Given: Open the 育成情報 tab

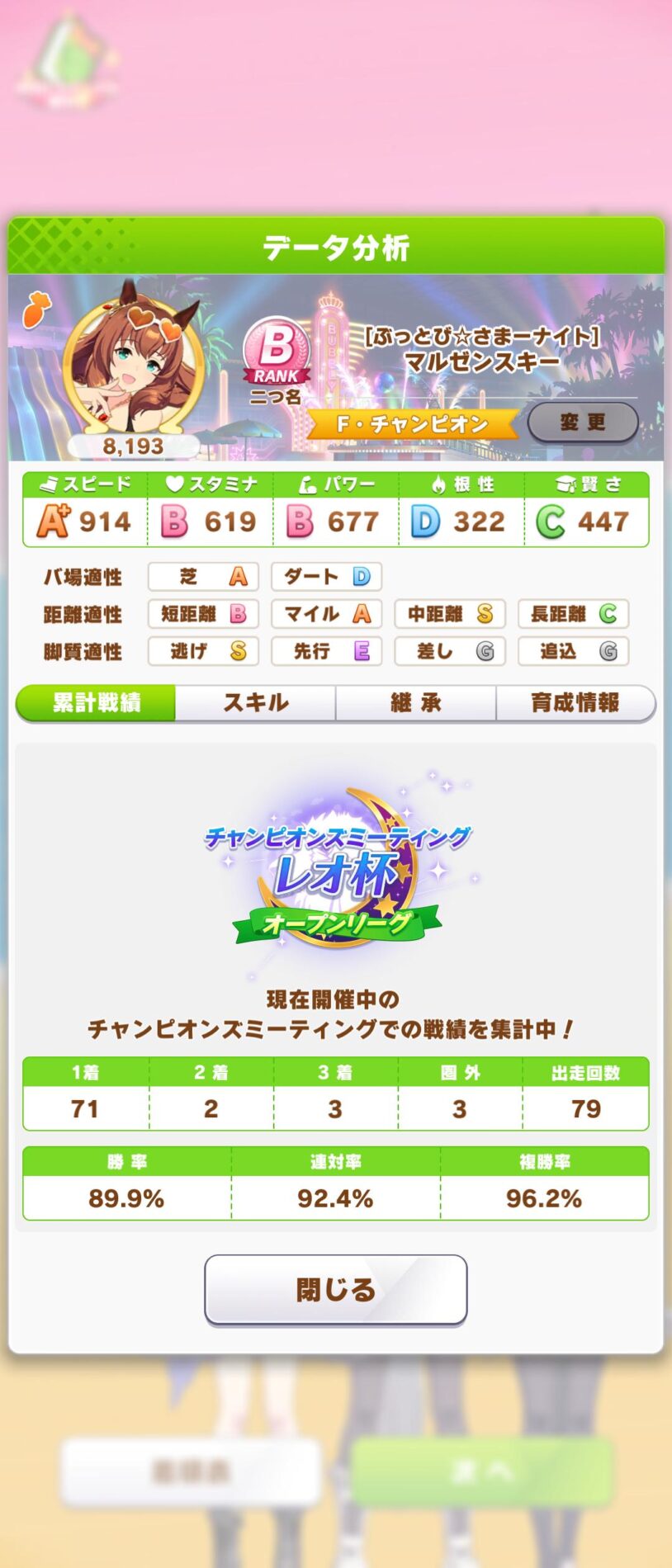Looking at the screenshot, I should pos(575,703).
